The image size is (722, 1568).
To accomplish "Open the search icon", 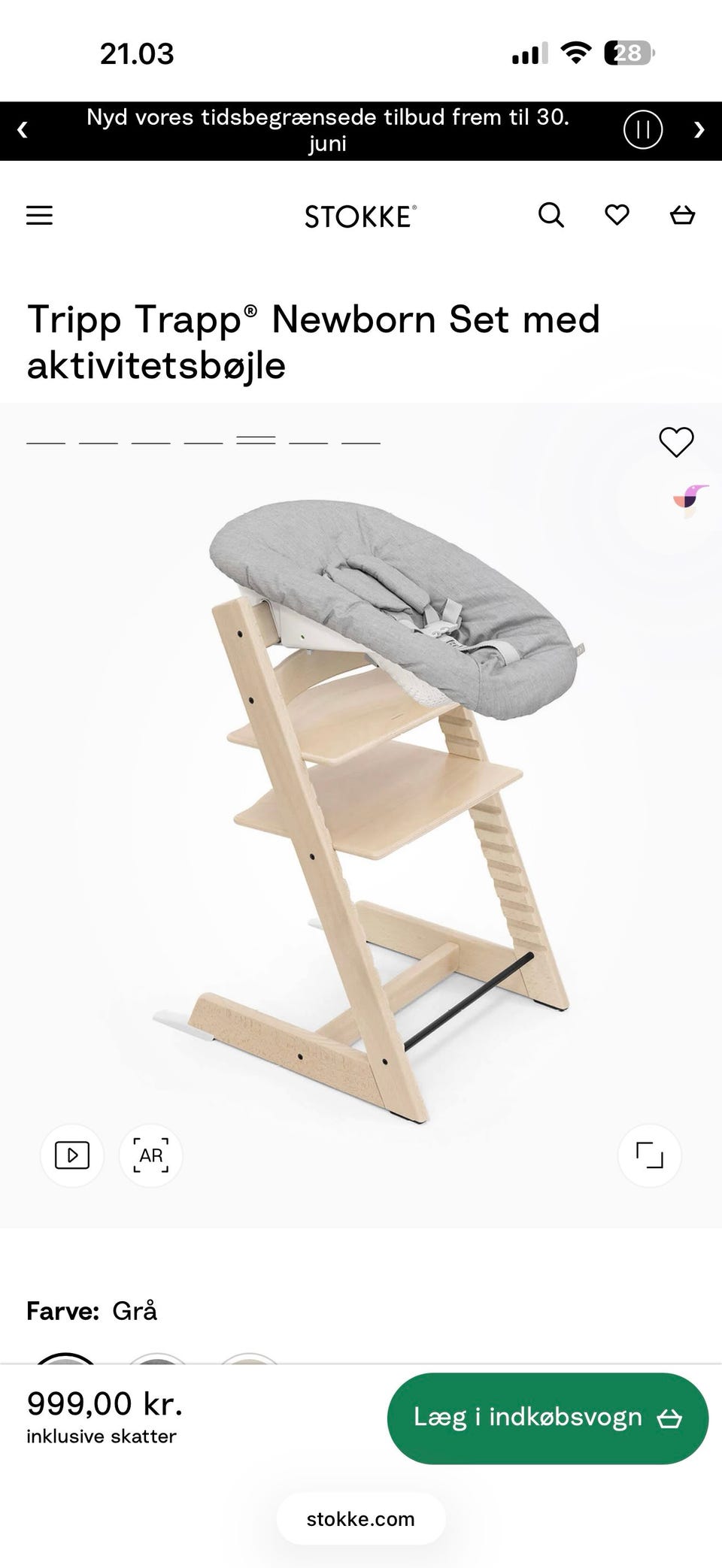I will [551, 215].
